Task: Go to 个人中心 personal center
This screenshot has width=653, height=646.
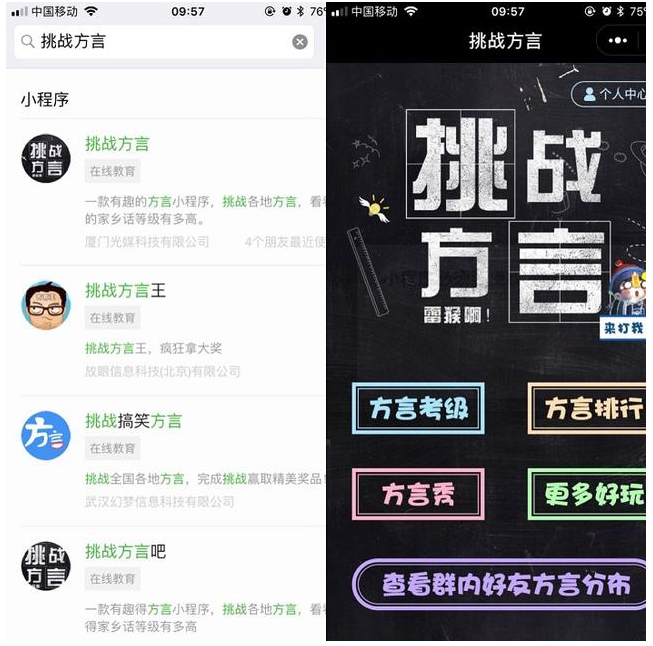Action: [x=612, y=94]
